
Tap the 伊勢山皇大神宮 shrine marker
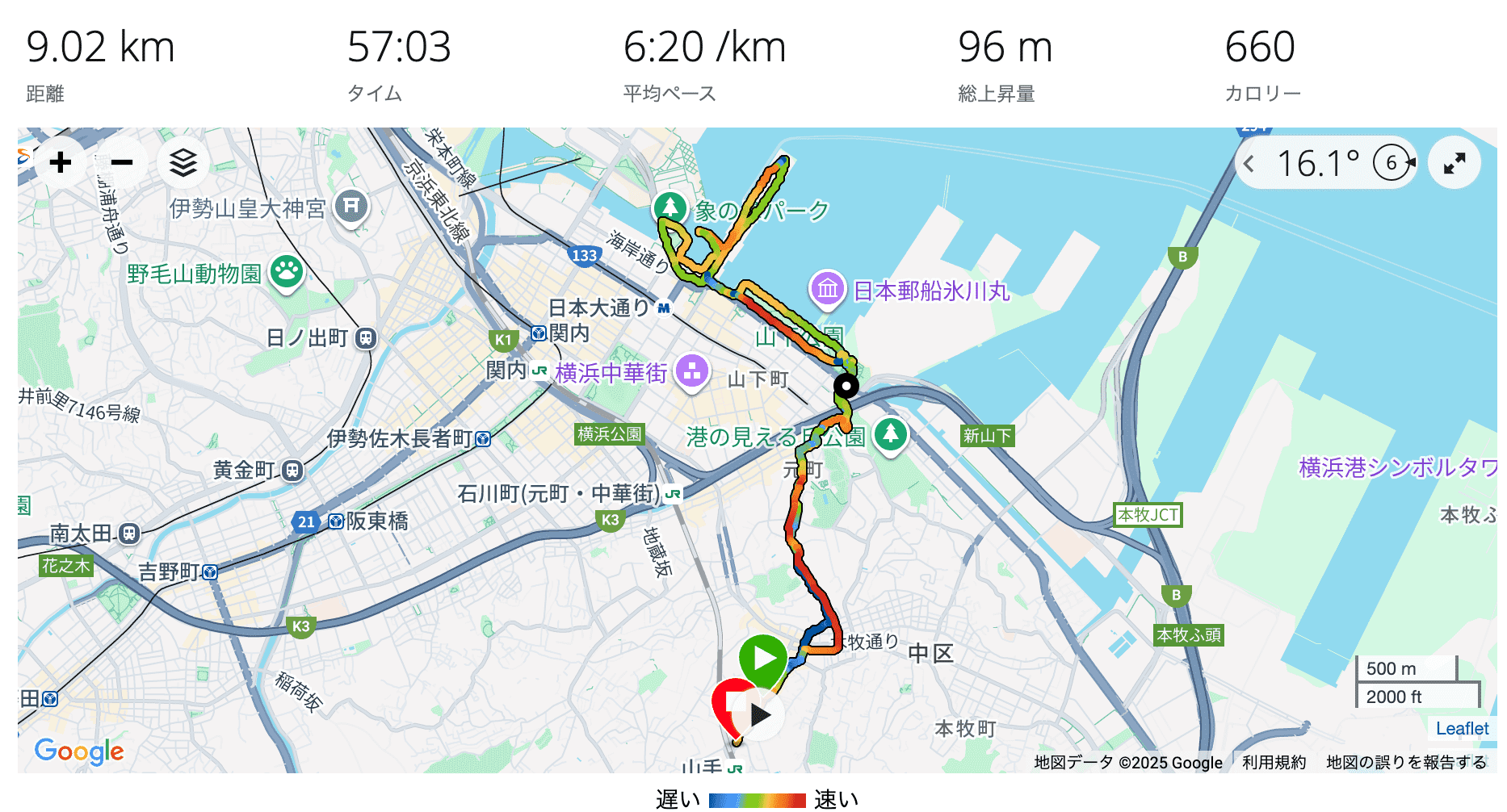click(x=351, y=206)
